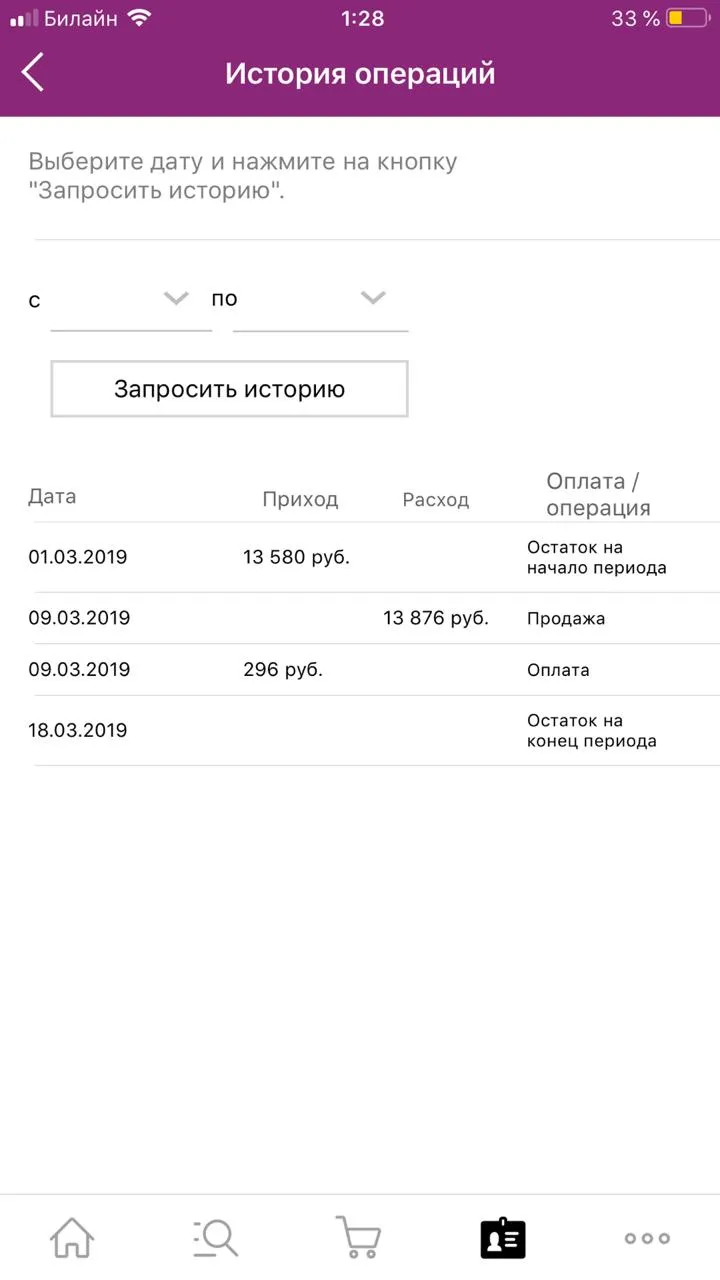
Task: Select the profile card tab
Action: [x=503, y=1238]
